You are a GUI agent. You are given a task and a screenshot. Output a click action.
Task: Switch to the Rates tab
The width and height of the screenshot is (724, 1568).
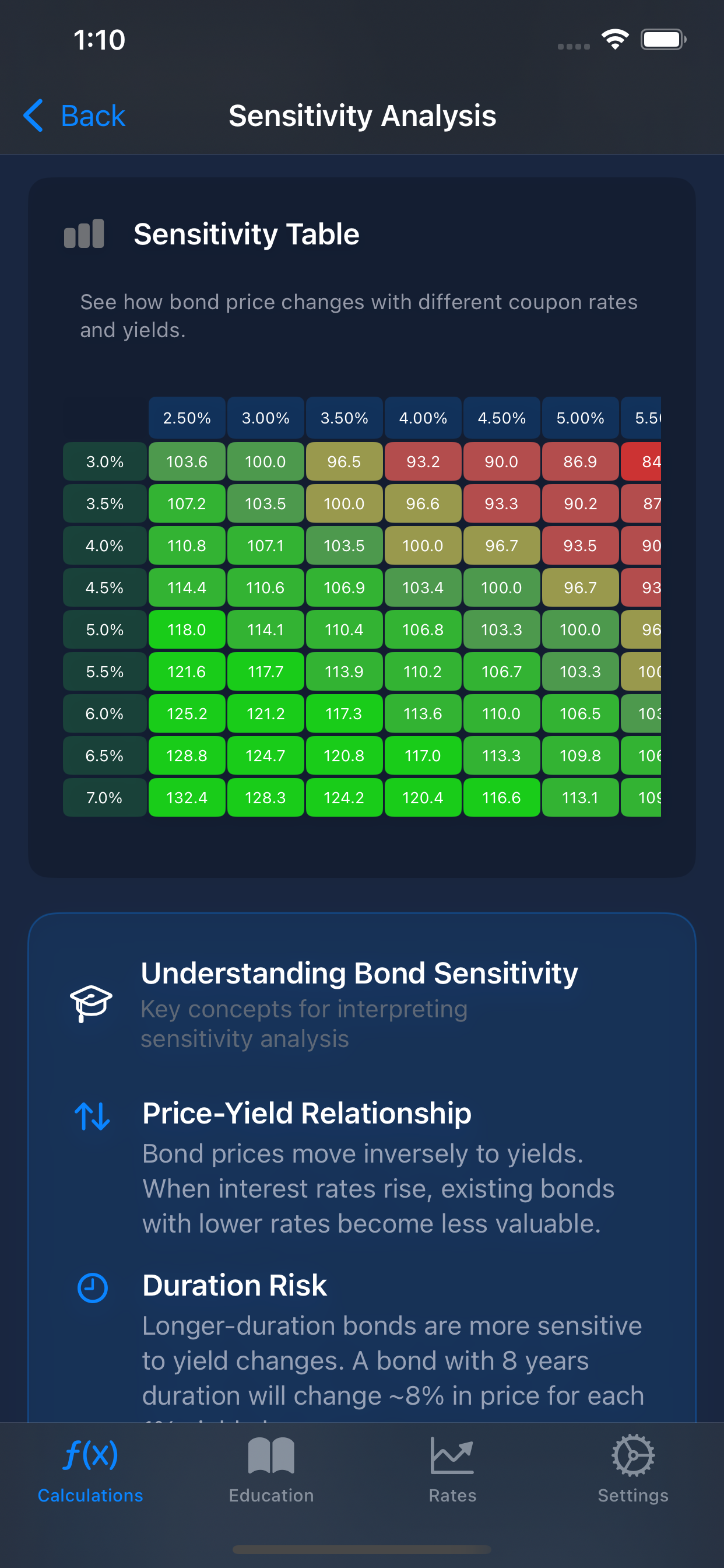[451, 1473]
